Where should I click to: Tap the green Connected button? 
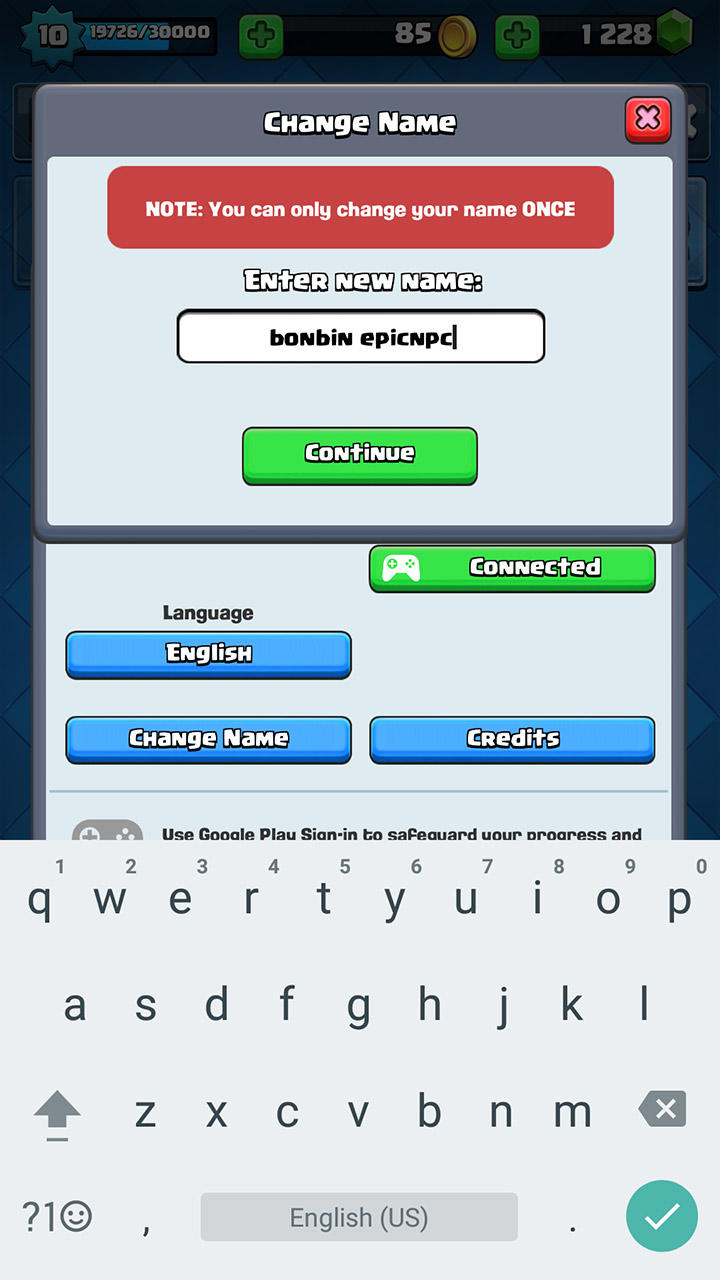click(512, 568)
